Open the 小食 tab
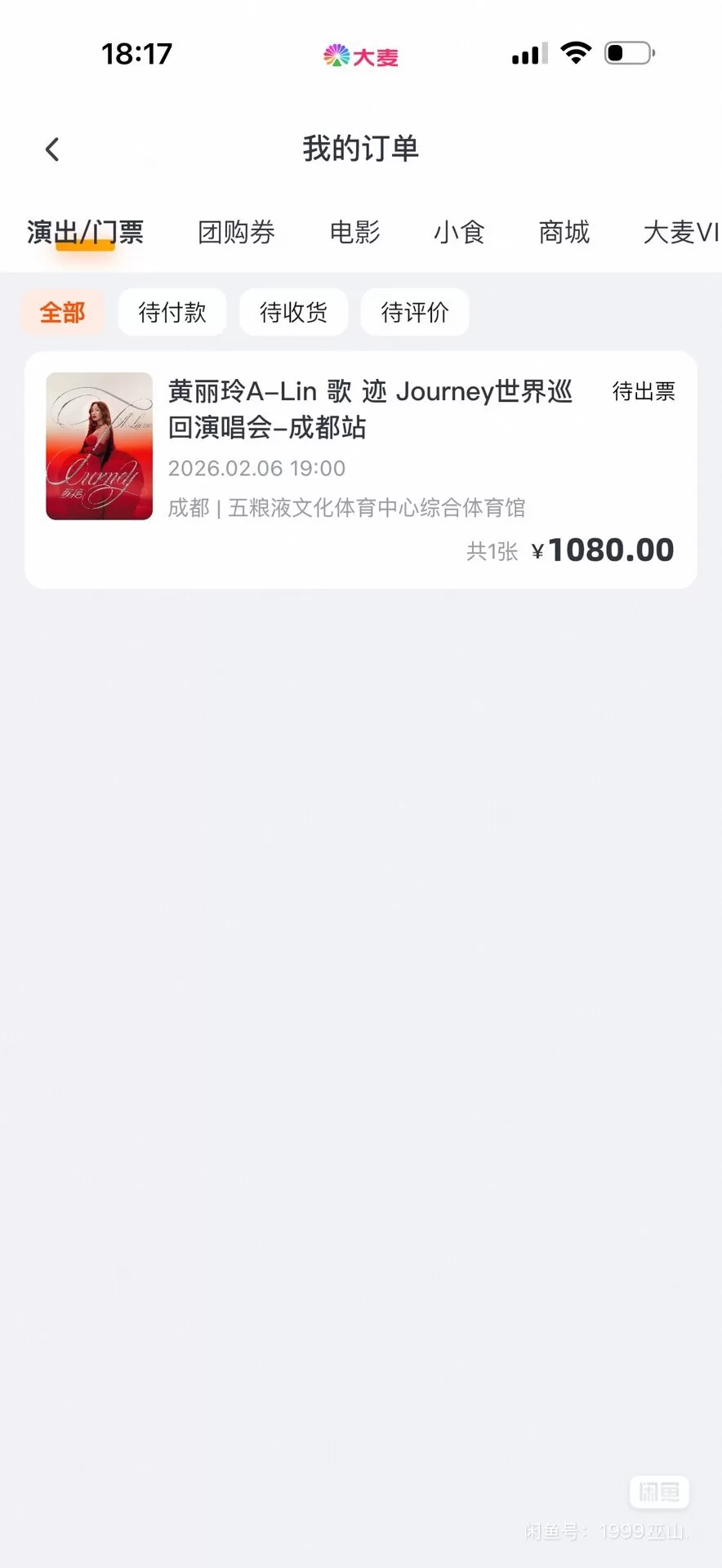The width and height of the screenshot is (722, 1568). point(460,233)
